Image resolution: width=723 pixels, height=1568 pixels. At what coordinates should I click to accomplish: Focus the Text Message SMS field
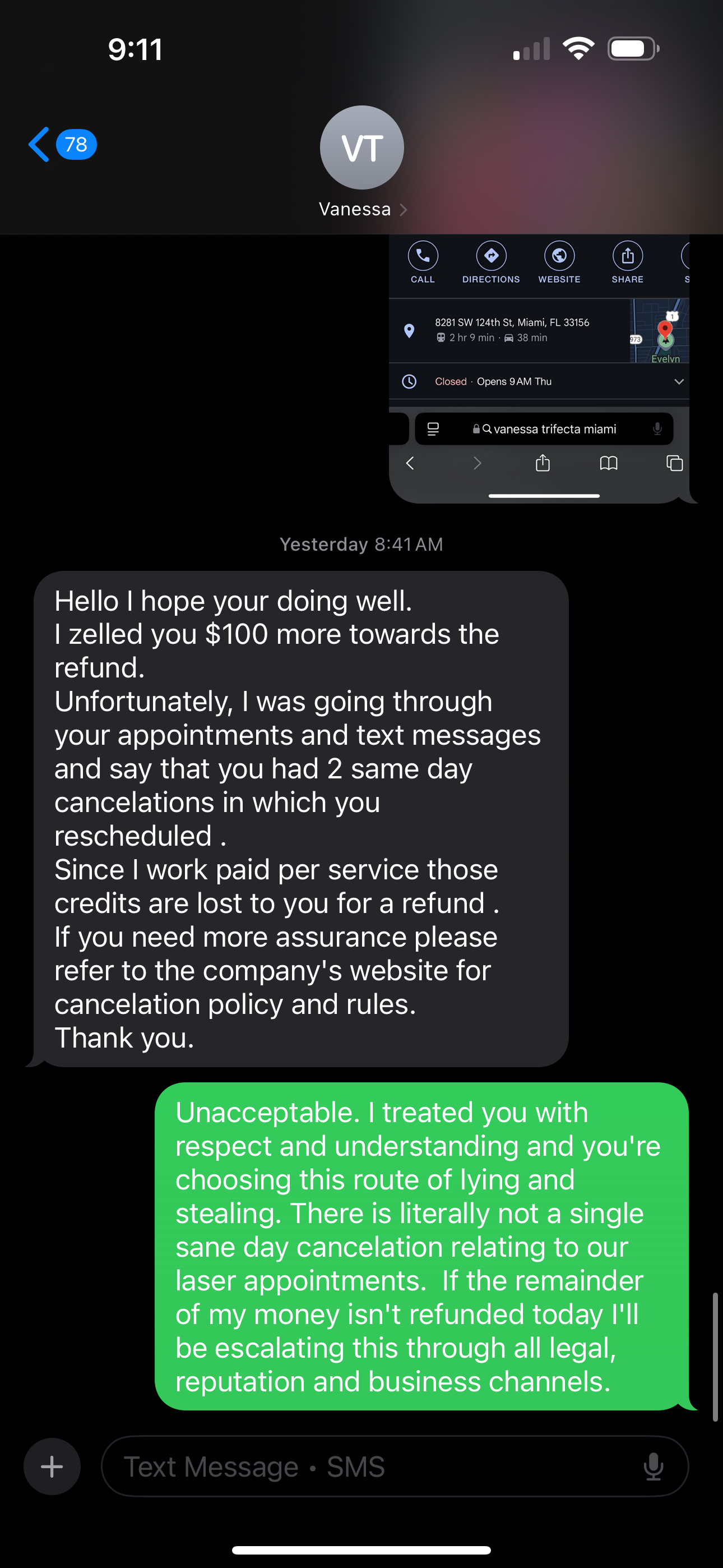pos(365,1466)
